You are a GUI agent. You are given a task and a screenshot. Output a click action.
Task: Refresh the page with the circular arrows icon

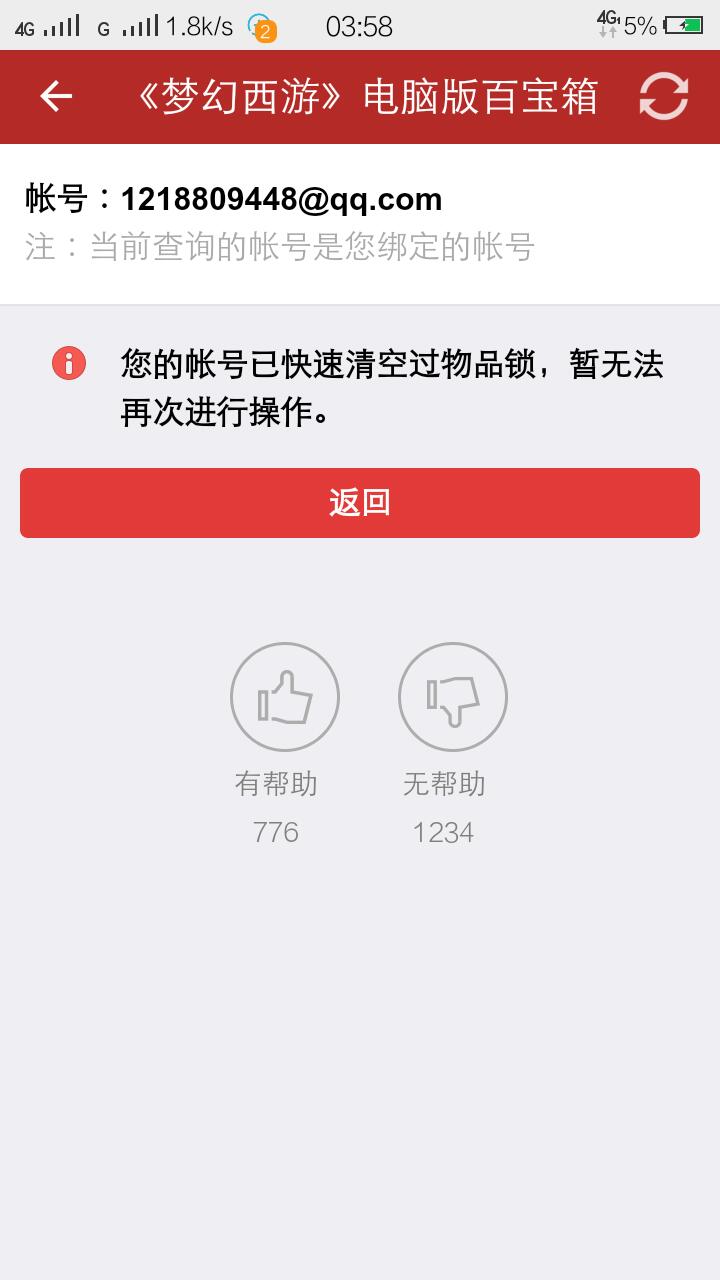pos(664,97)
